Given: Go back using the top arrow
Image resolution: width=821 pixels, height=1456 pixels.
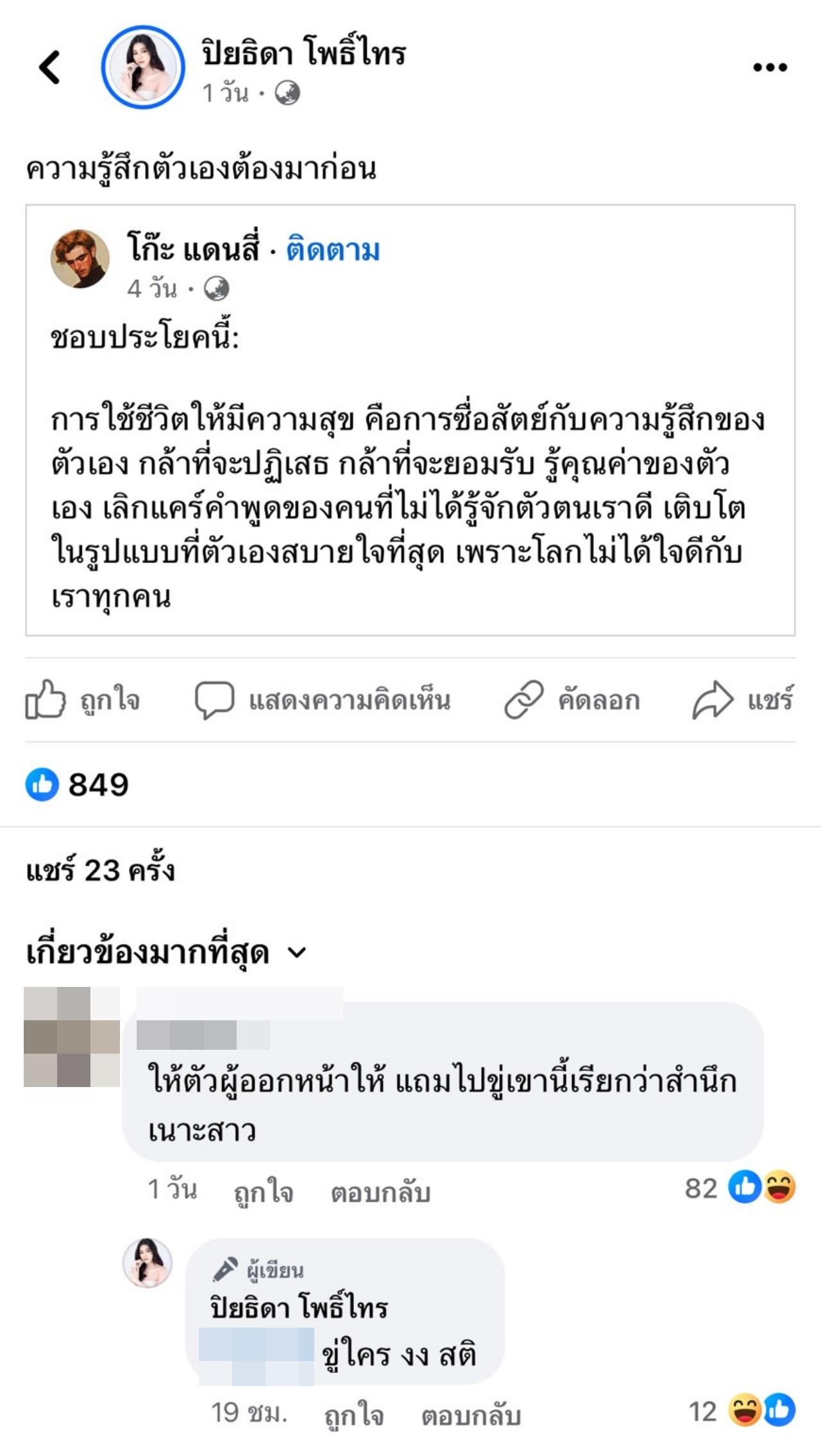Looking at the screenshot, I should click(49, 67).
